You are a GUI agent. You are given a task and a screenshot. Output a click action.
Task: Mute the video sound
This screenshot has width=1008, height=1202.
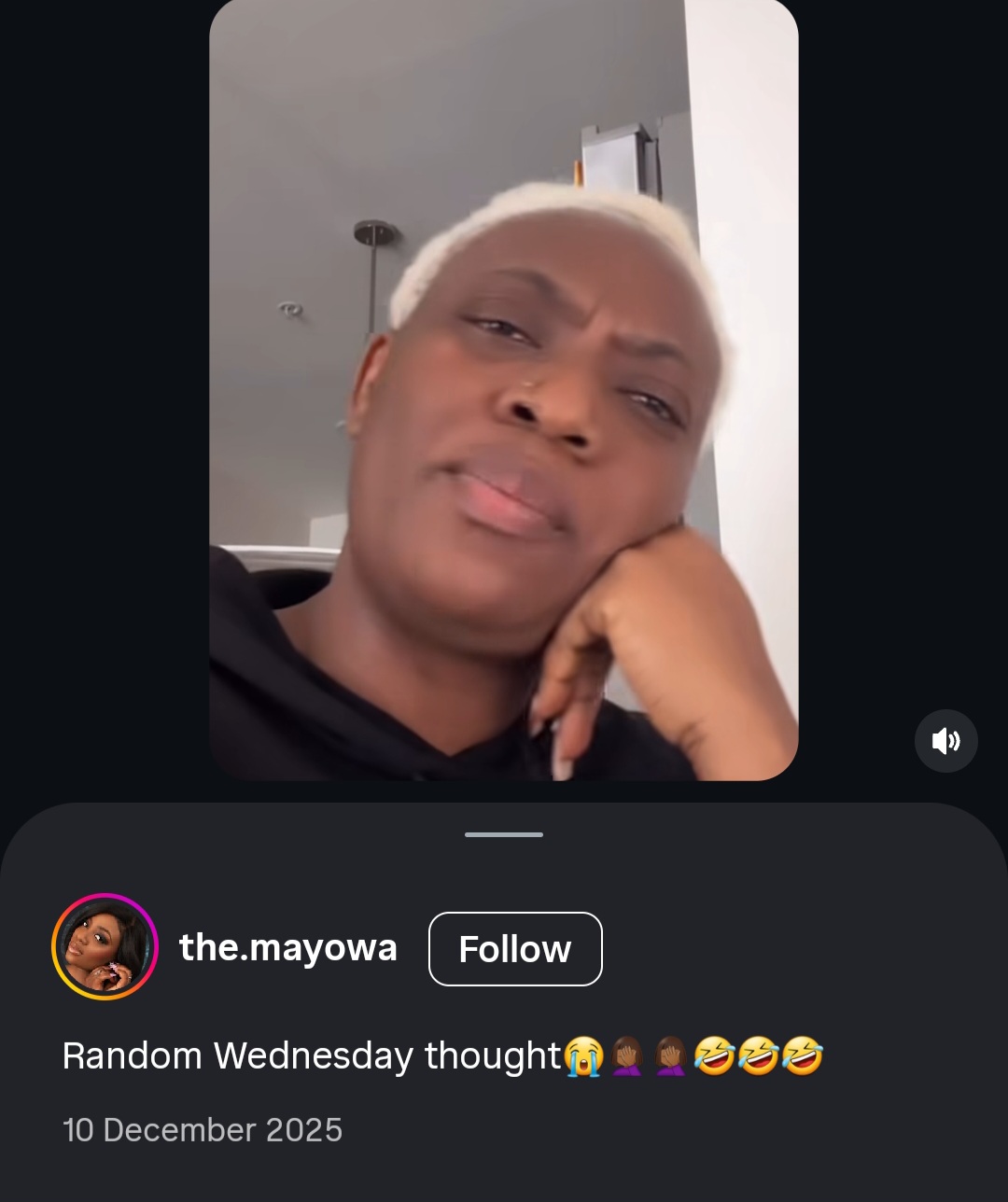945,741
